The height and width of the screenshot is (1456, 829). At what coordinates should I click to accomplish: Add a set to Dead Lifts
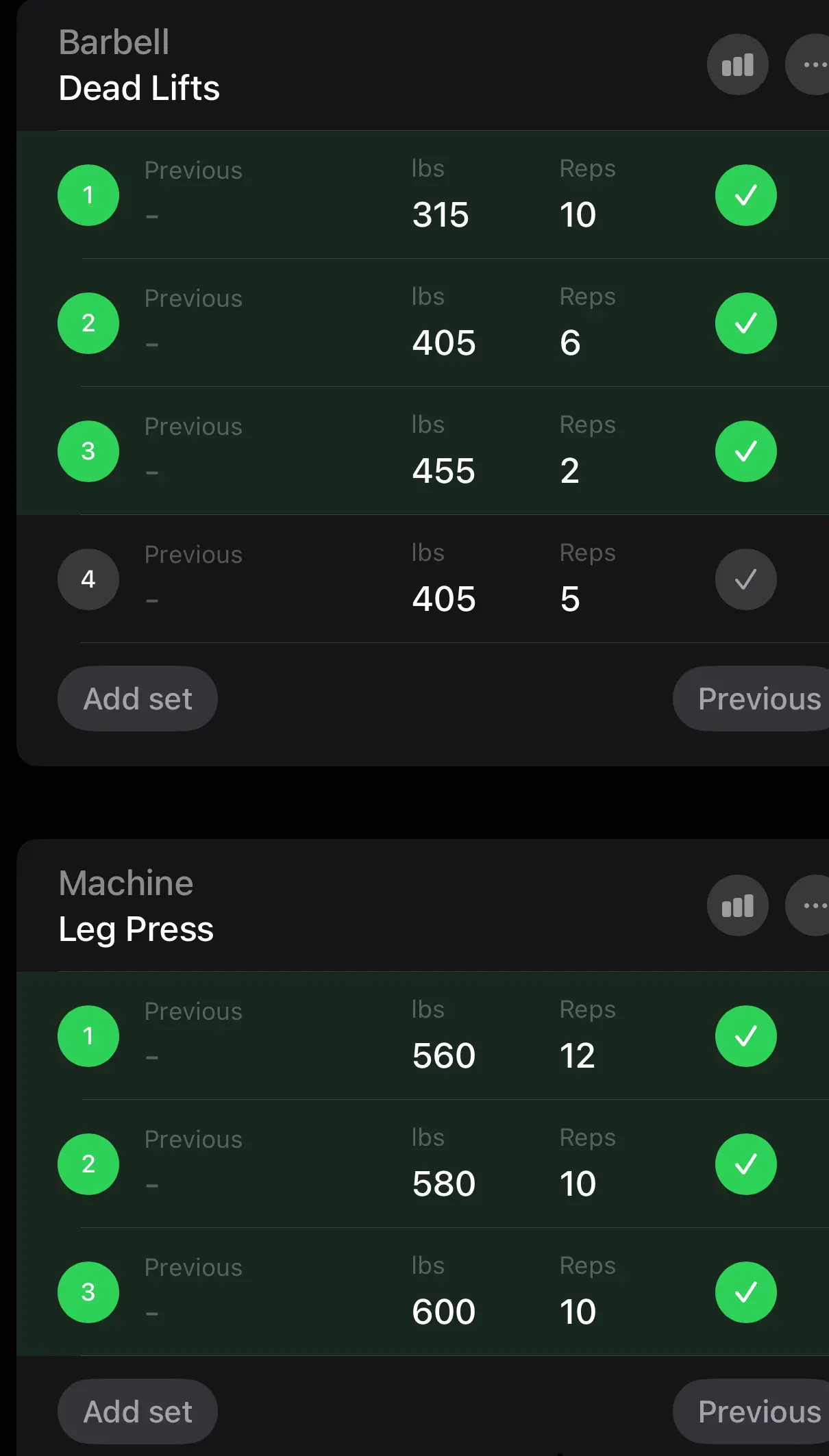coord(138,699)
